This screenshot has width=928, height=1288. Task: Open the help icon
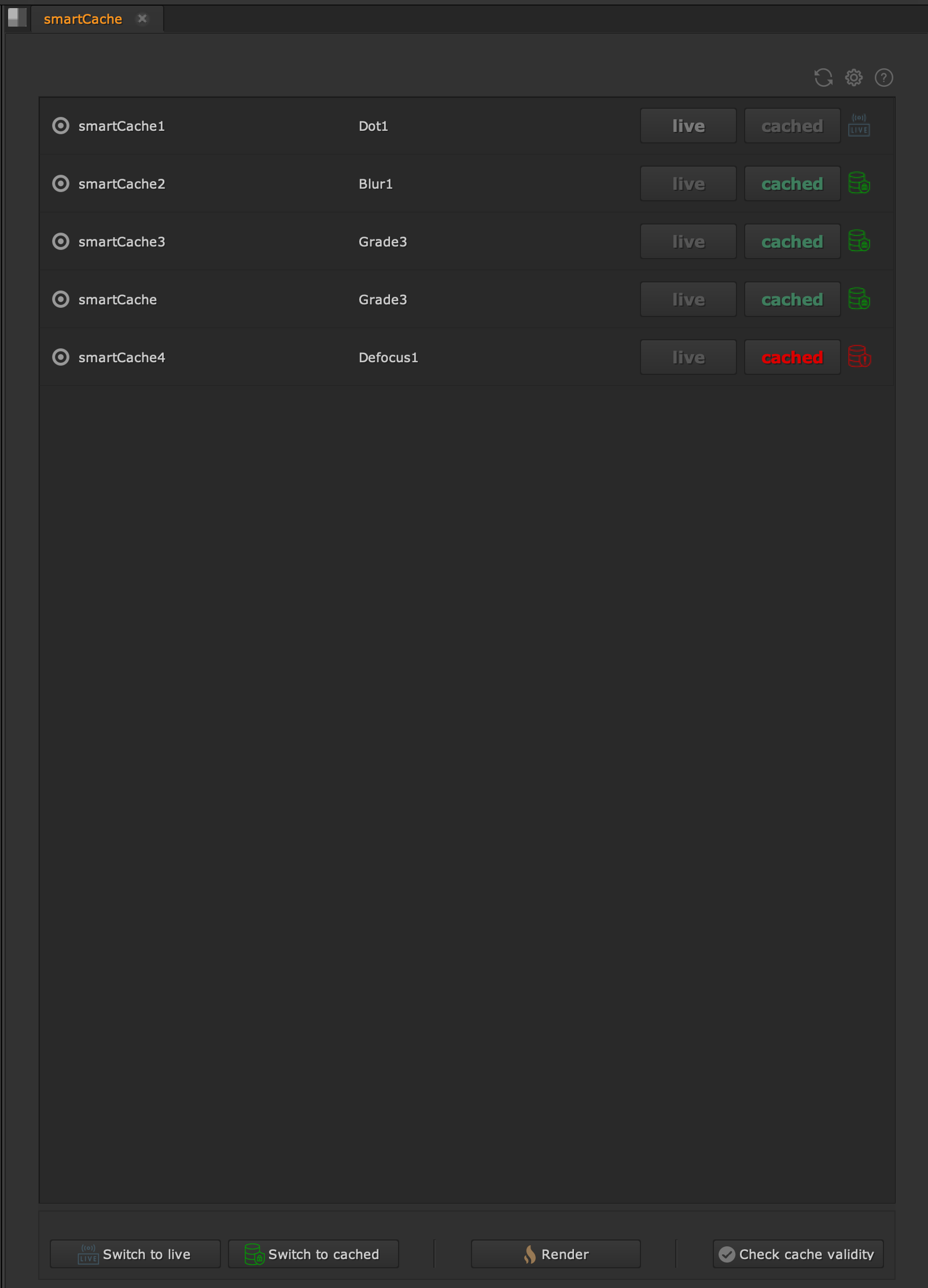point(883,78)
